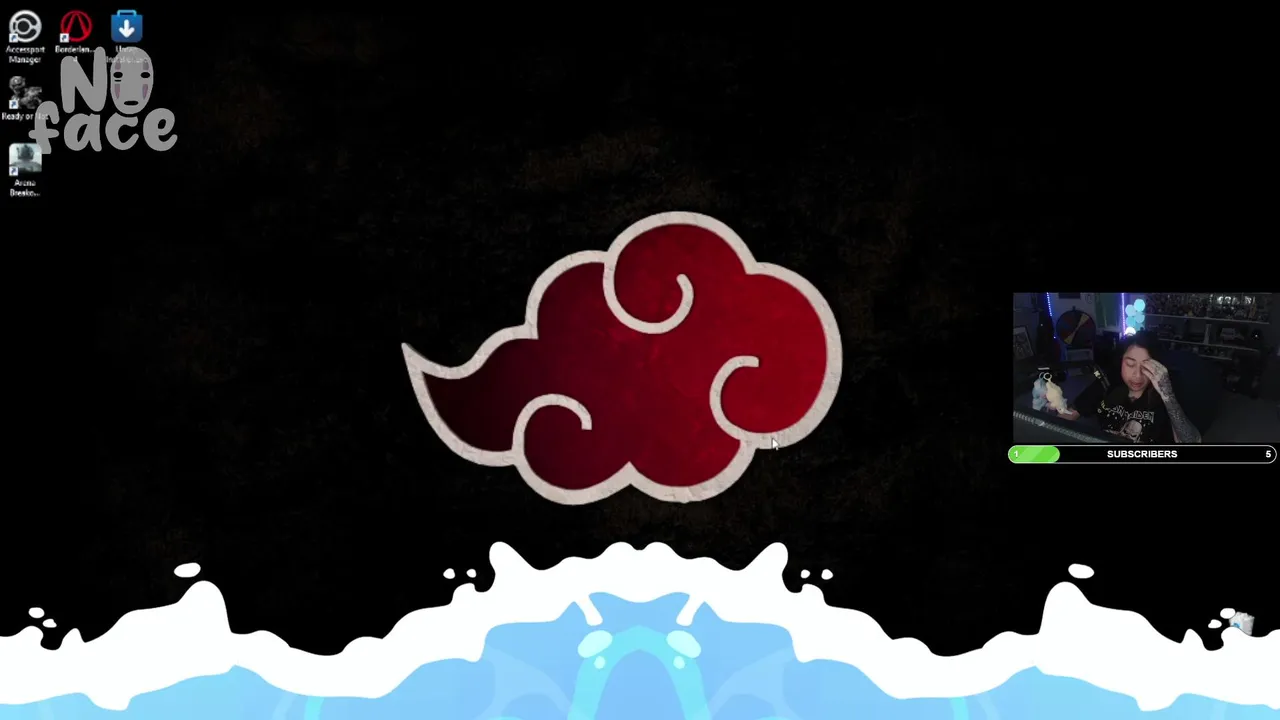Launch the Borderlands shortcut icon
Image resolution: width=1280 pixels, height=720 pixels.
point(75,28)
